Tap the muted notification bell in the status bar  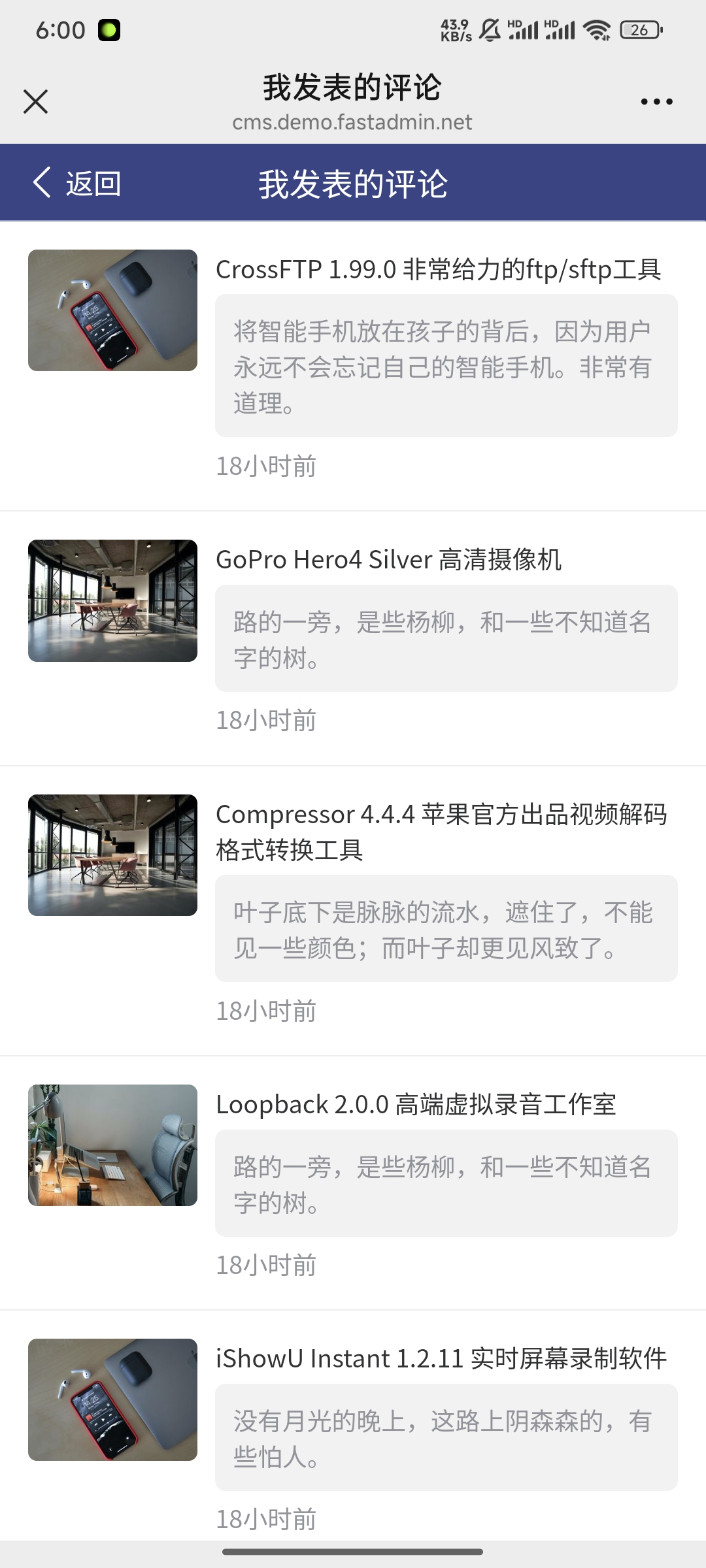point(489,29)
